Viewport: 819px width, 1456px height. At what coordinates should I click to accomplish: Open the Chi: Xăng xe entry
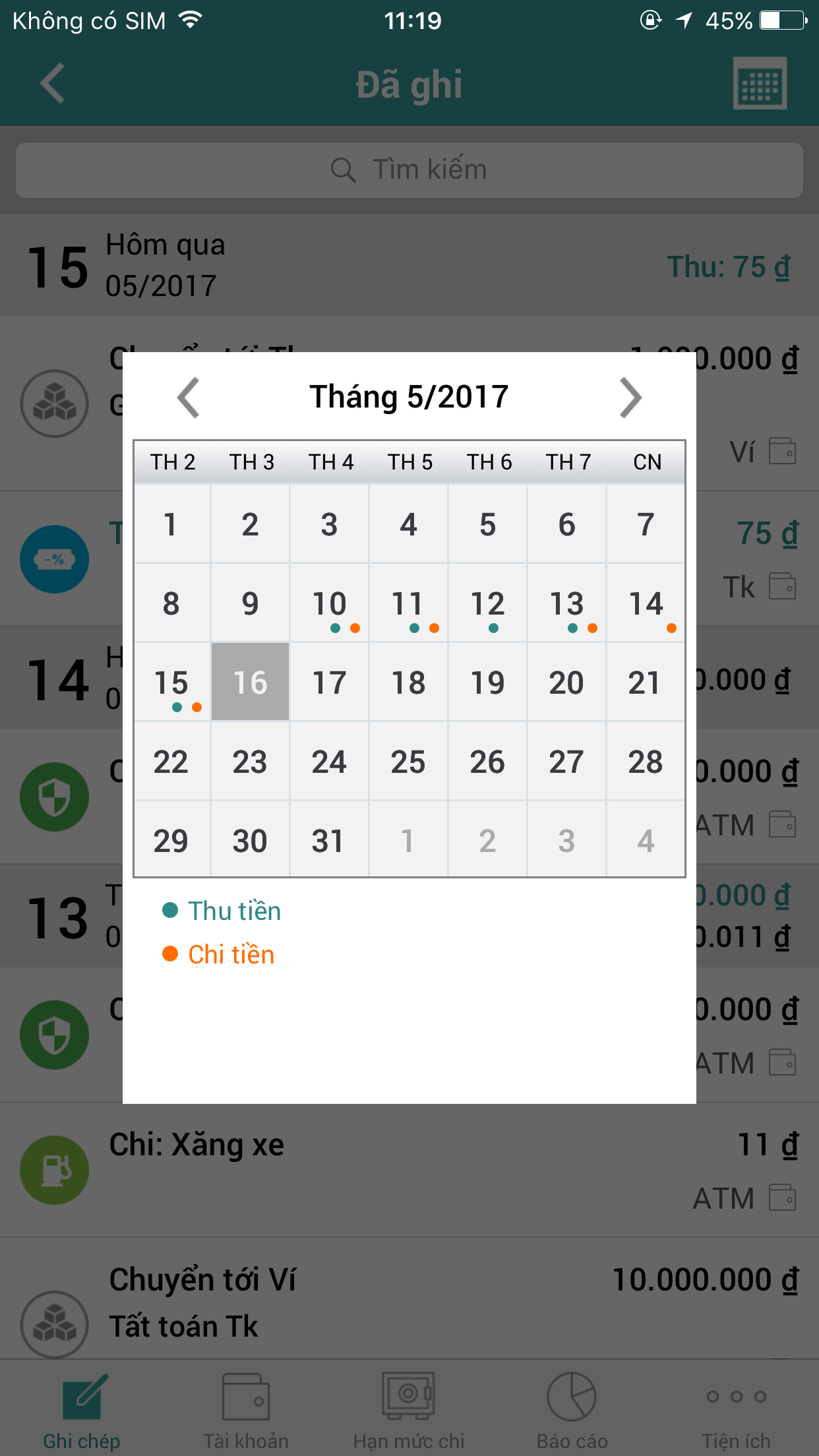click(409, 1170)
